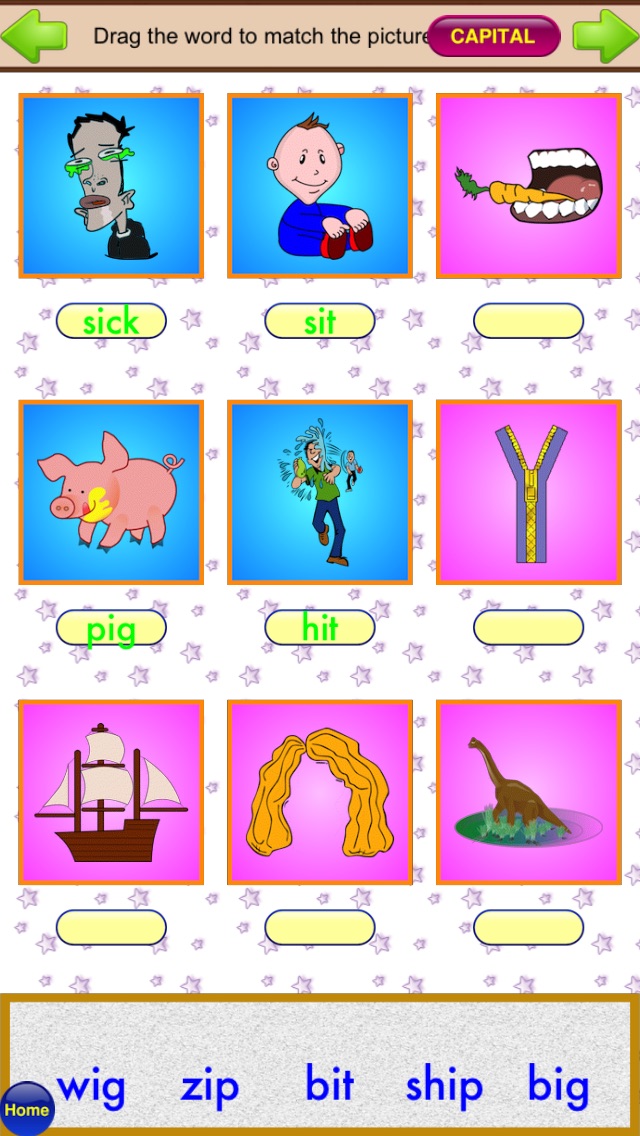Tap the CAPITAL button
The width and height of the screenshot is (640, 1136).
(x=494, y=36)
